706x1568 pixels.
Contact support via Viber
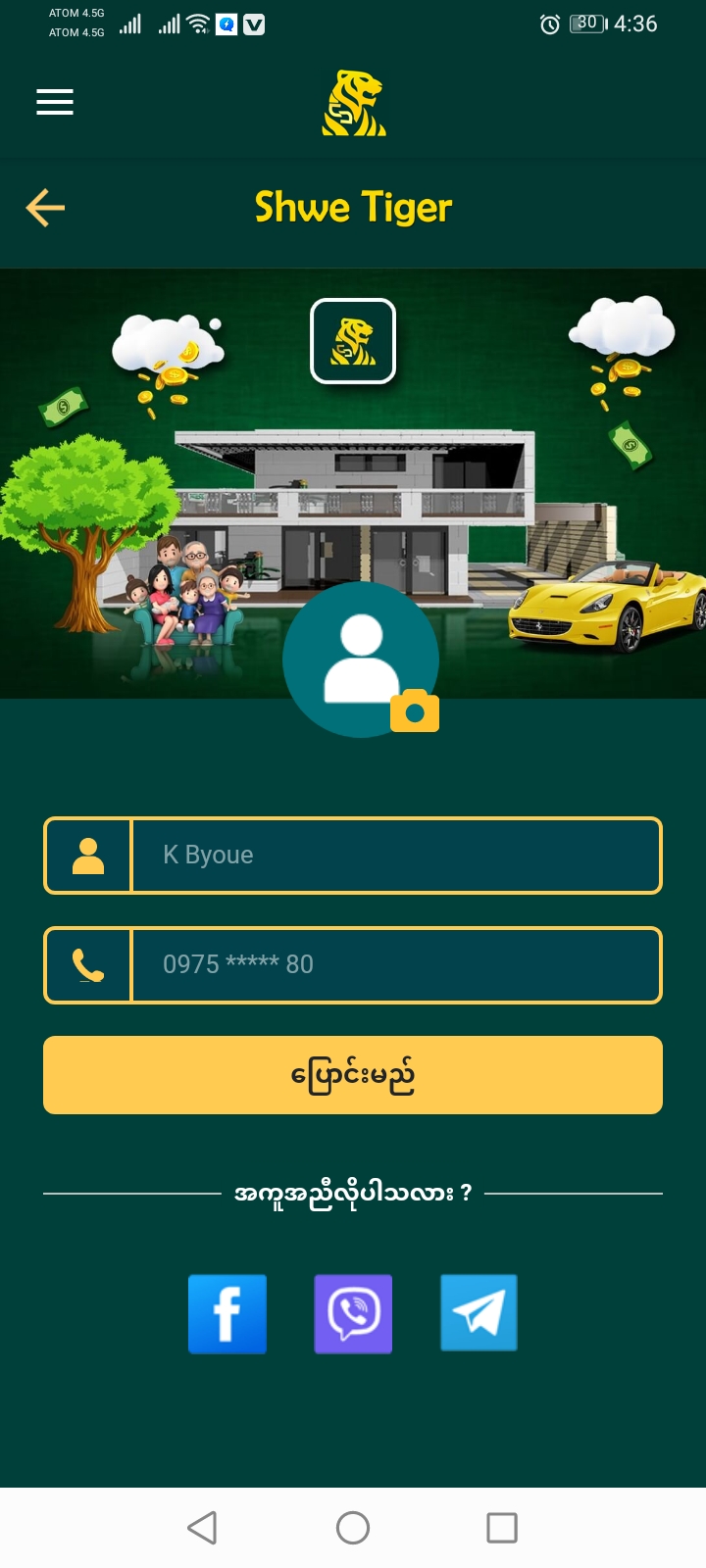tap(353, 1314)
